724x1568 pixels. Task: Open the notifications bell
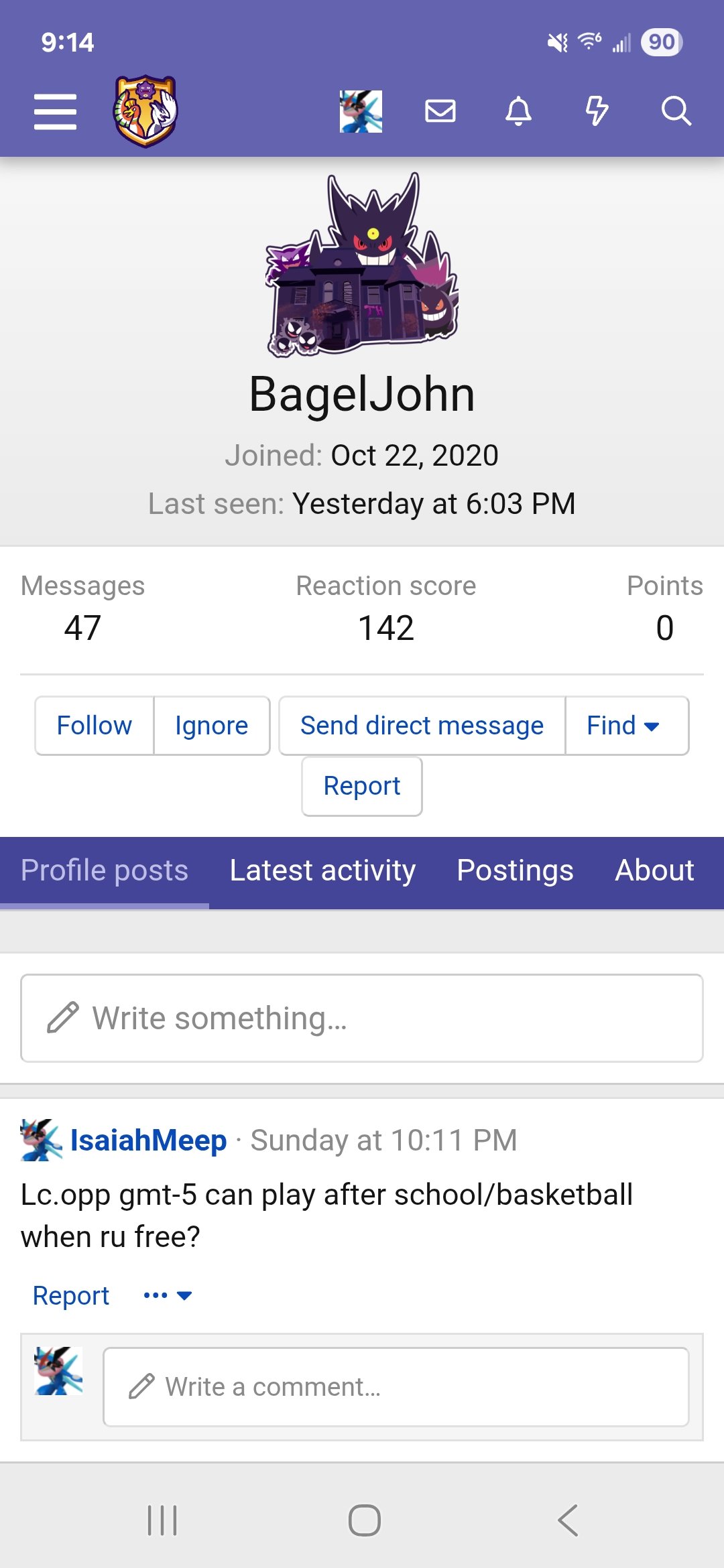(518, 111)
